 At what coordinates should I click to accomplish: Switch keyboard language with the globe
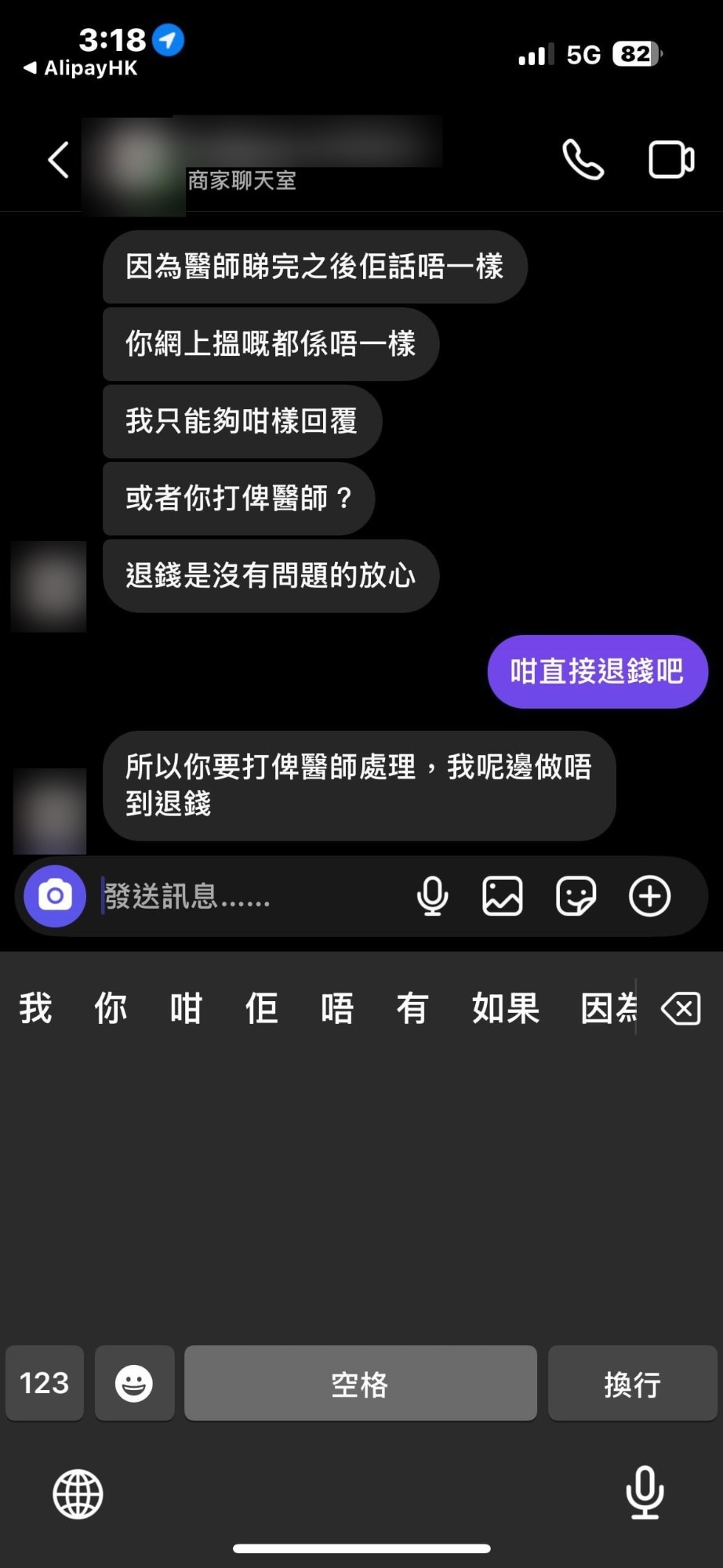[x=78, y=1494]
